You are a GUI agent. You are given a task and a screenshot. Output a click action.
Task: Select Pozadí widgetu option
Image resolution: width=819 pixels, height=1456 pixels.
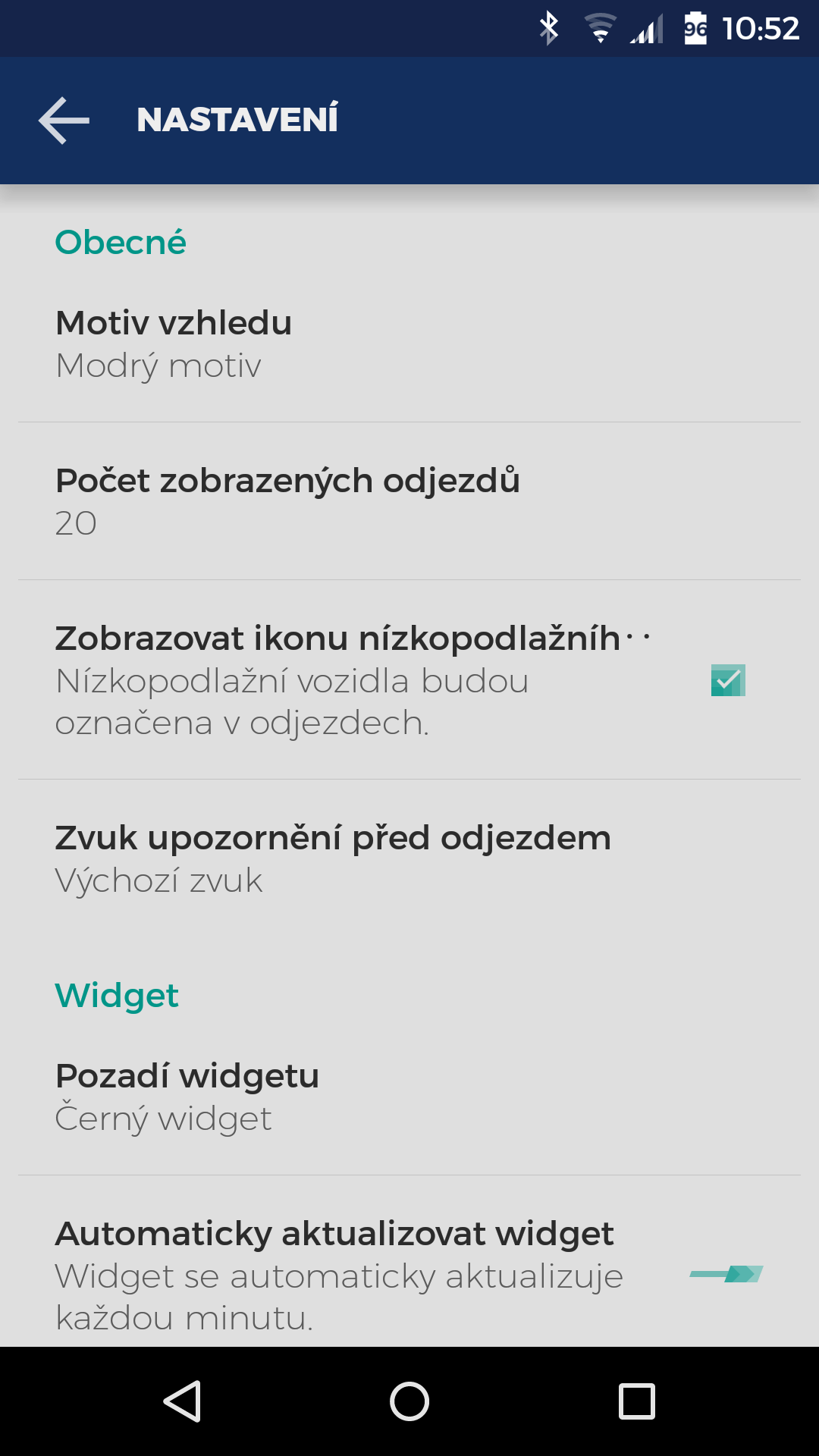pos(409,1097)
